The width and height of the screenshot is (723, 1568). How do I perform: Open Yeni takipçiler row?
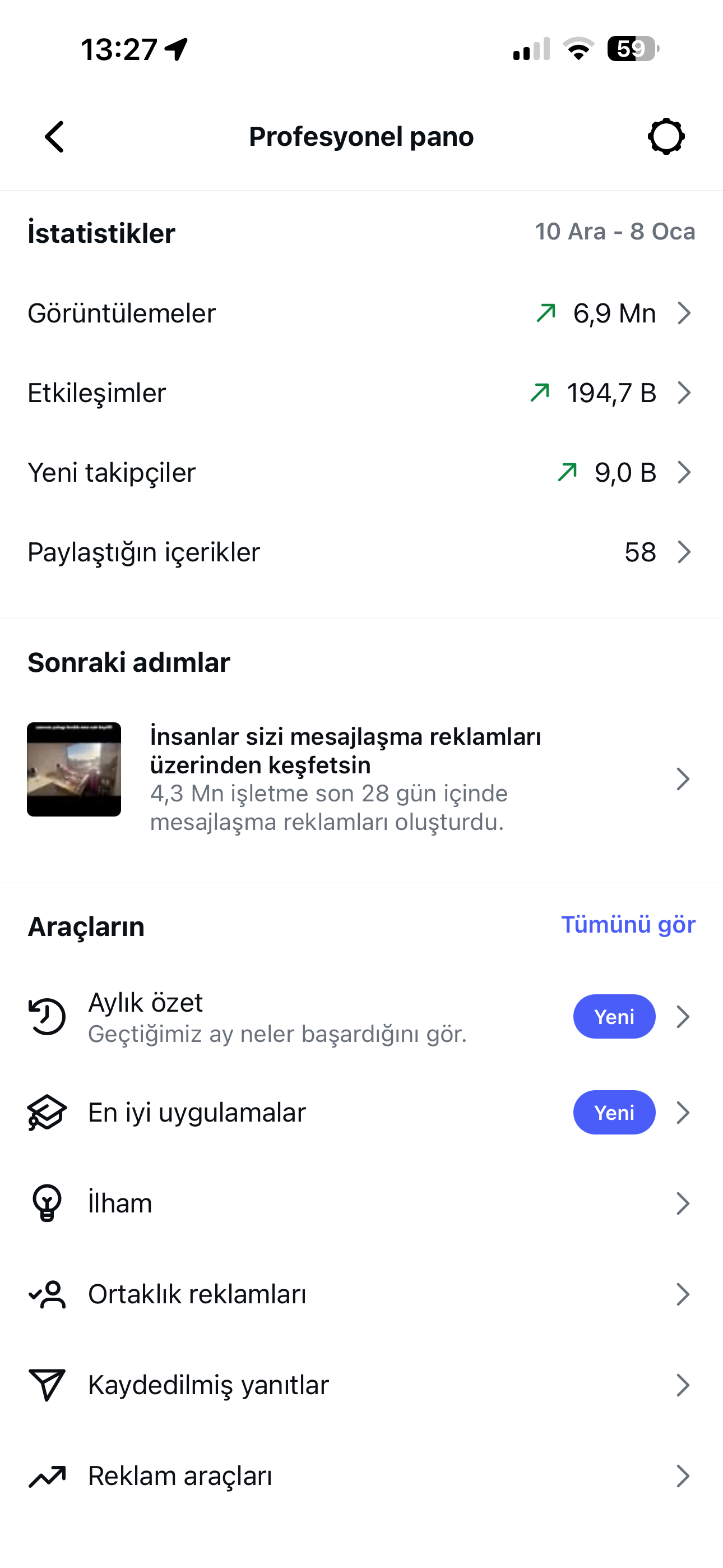361,472
